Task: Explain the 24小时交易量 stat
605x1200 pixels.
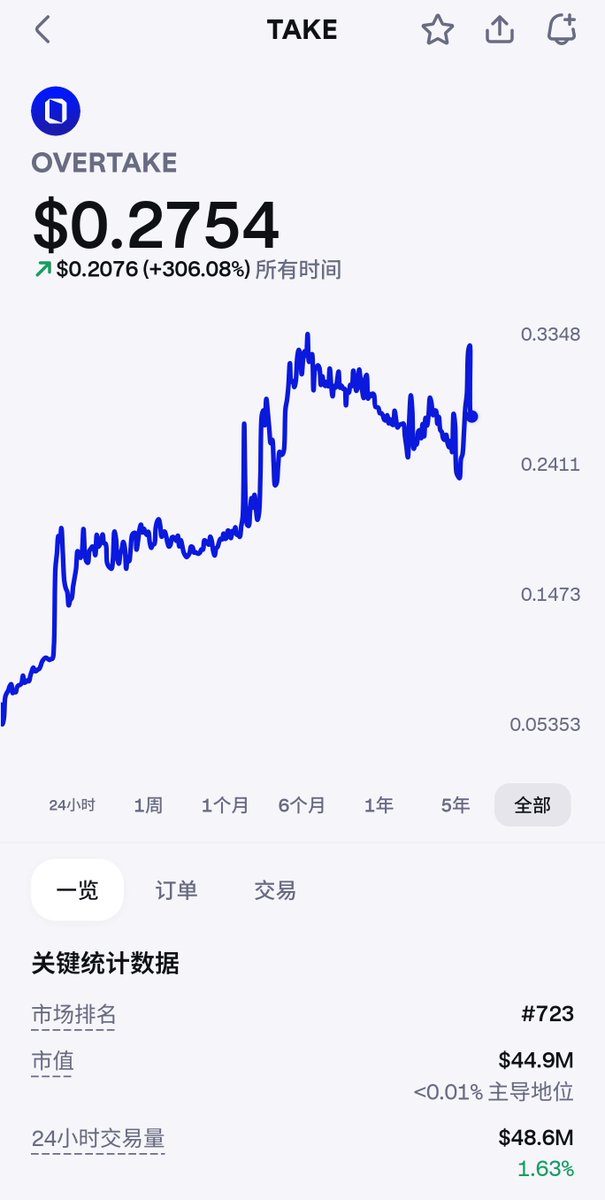Action: (x=98, y=1138)
